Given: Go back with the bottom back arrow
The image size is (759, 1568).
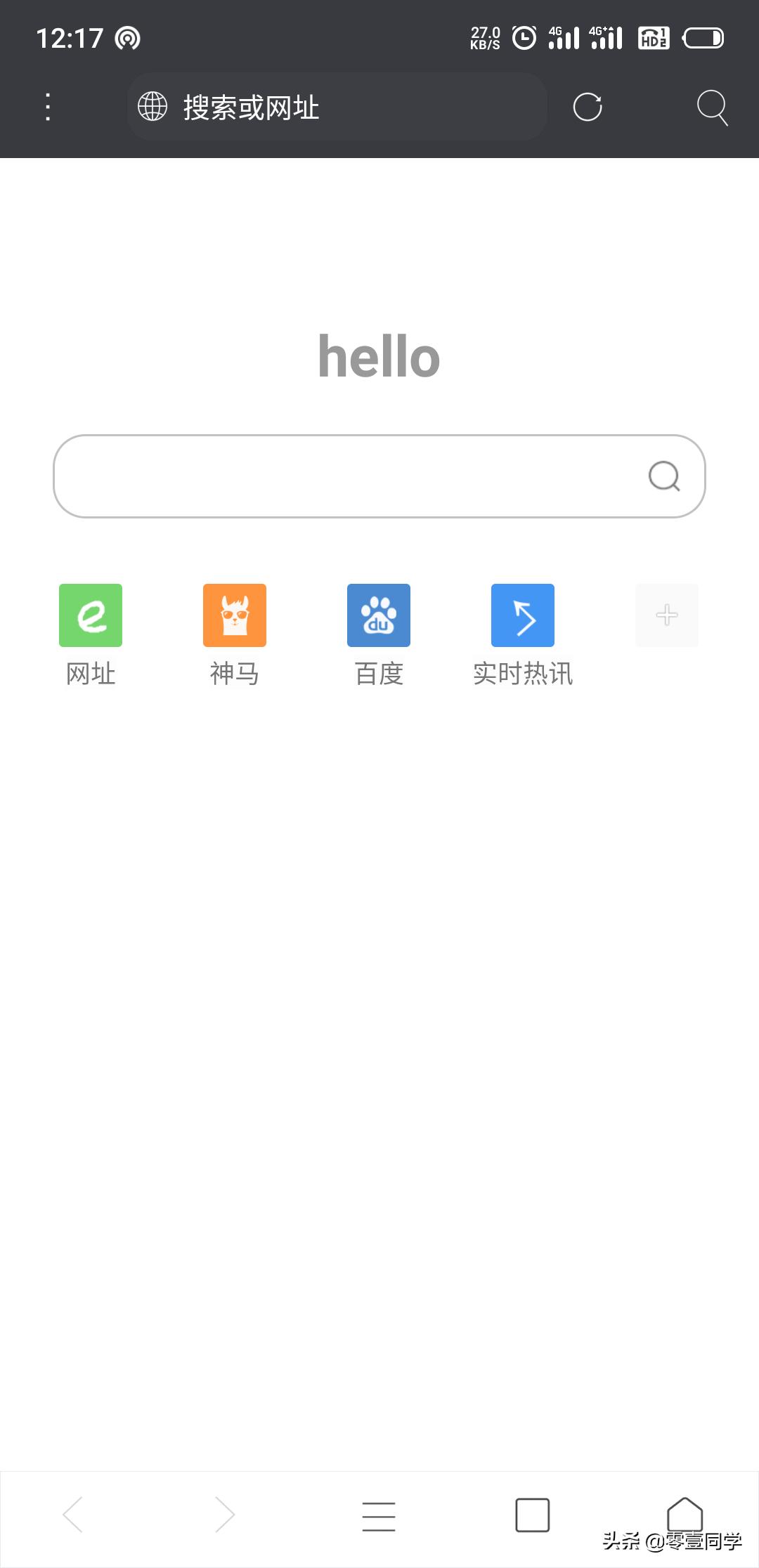Looking at the screenshot, I should pos(73,1515).
